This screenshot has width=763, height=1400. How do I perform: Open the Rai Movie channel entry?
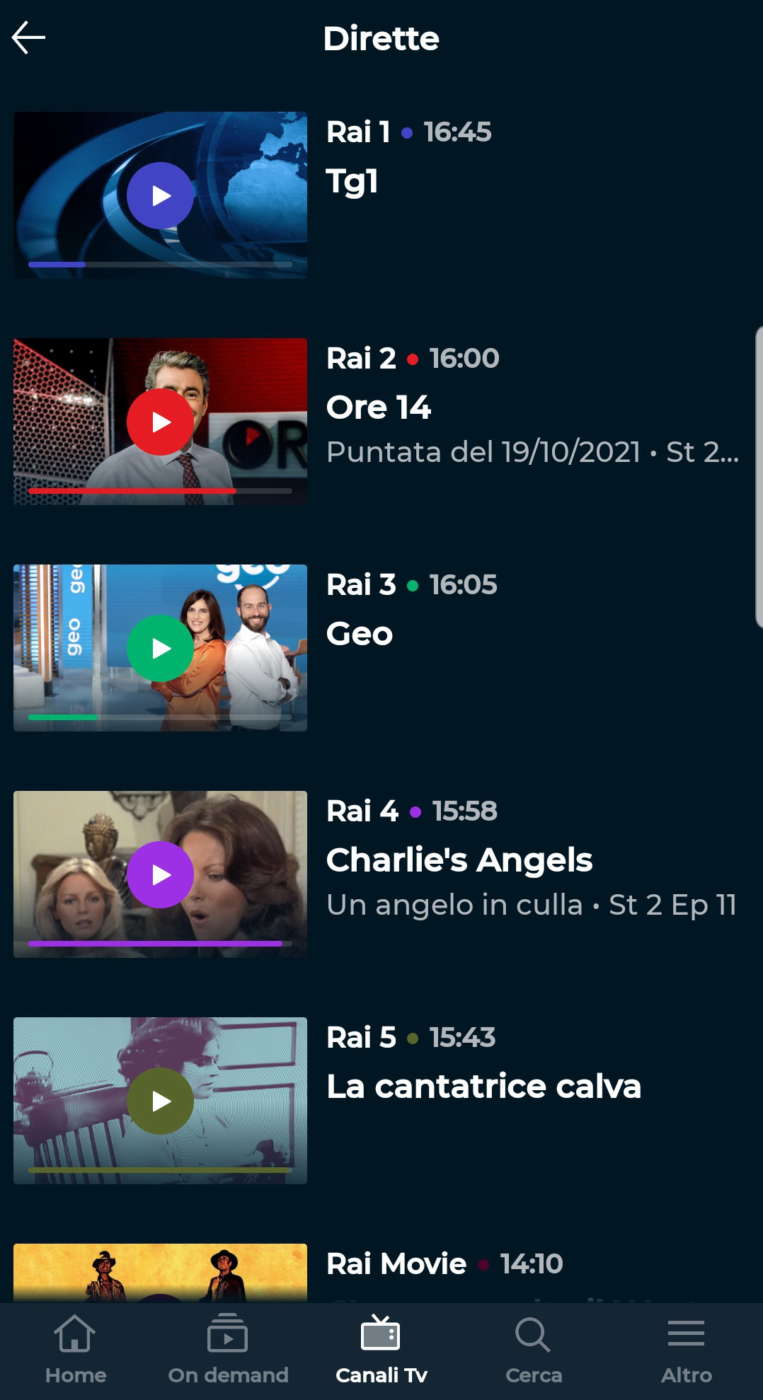(x=395, y=1264)
